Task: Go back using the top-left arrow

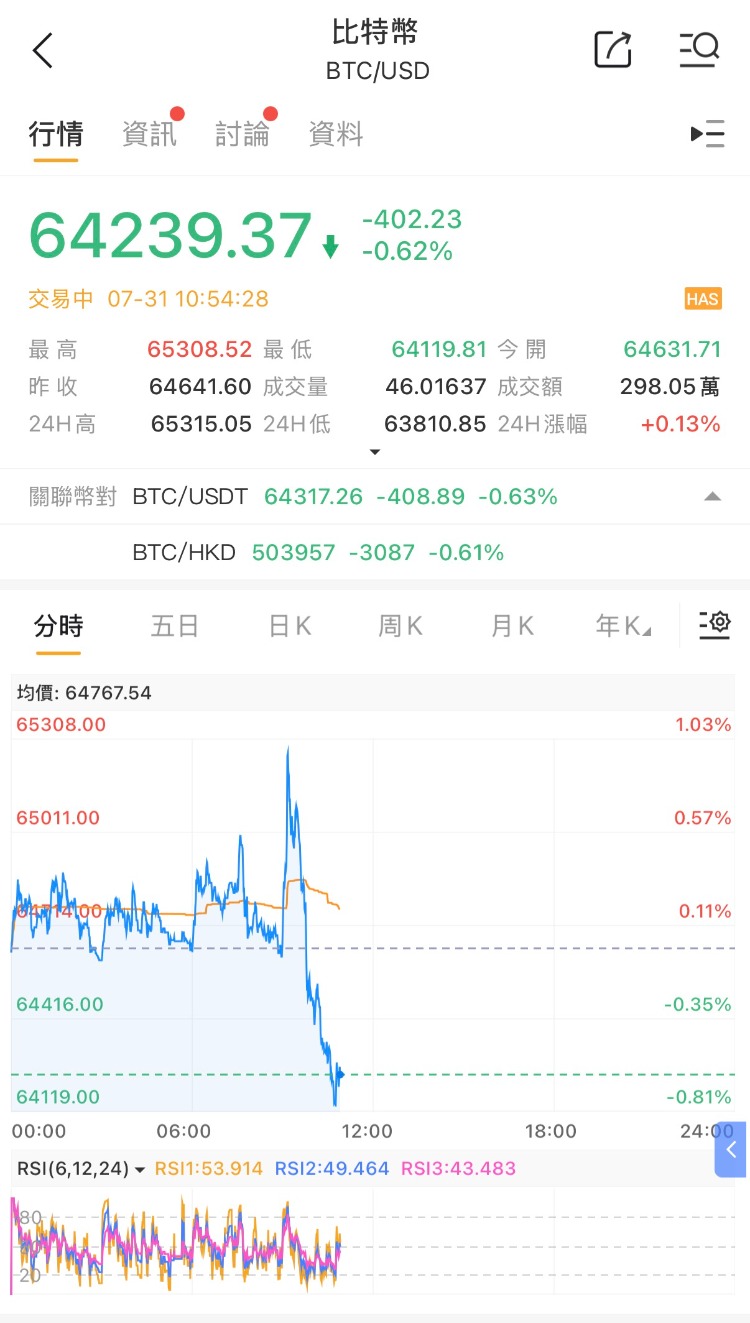Action: point(42,50)
